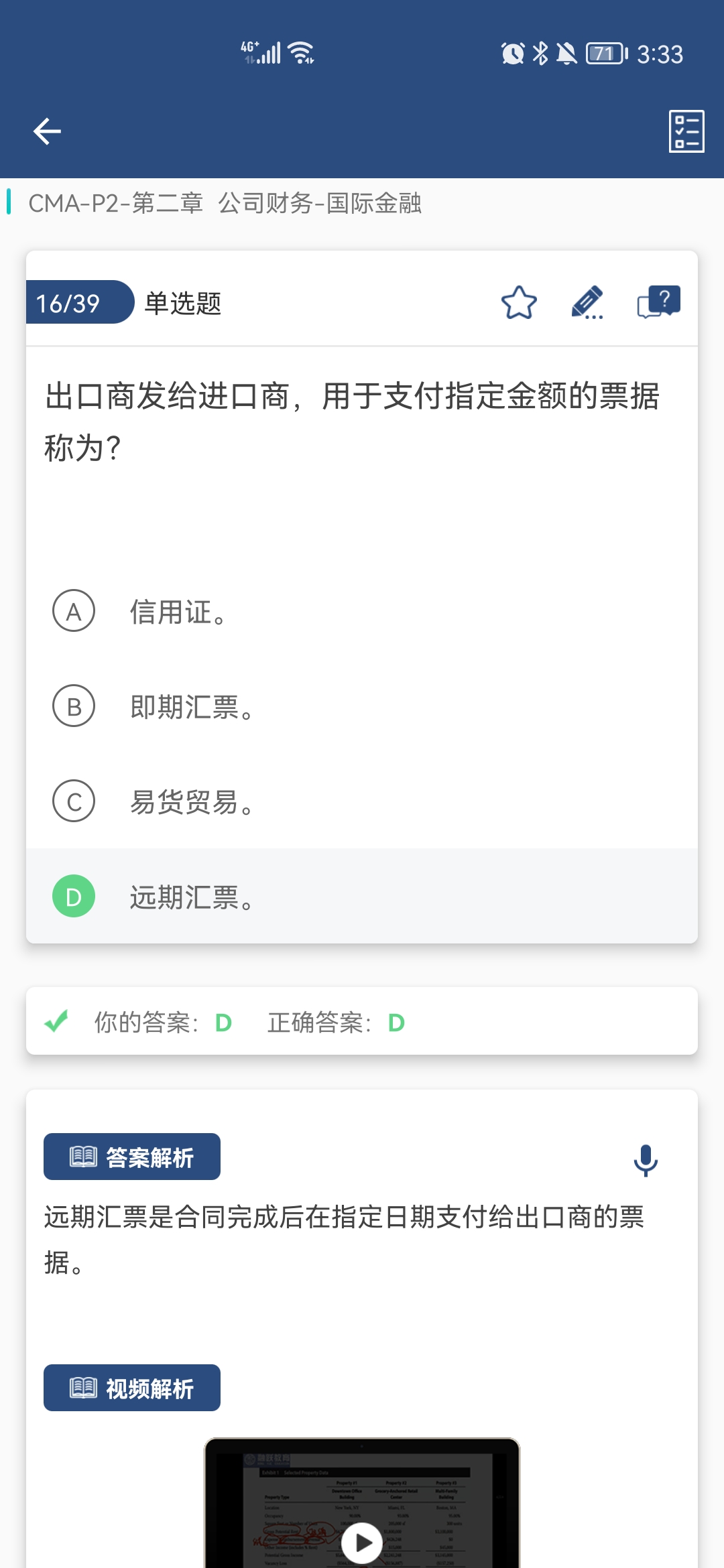The width and height of the screenshot is (724, 1568).
Task: Choose option B 即期汇票
Action: tap(362, 706)
